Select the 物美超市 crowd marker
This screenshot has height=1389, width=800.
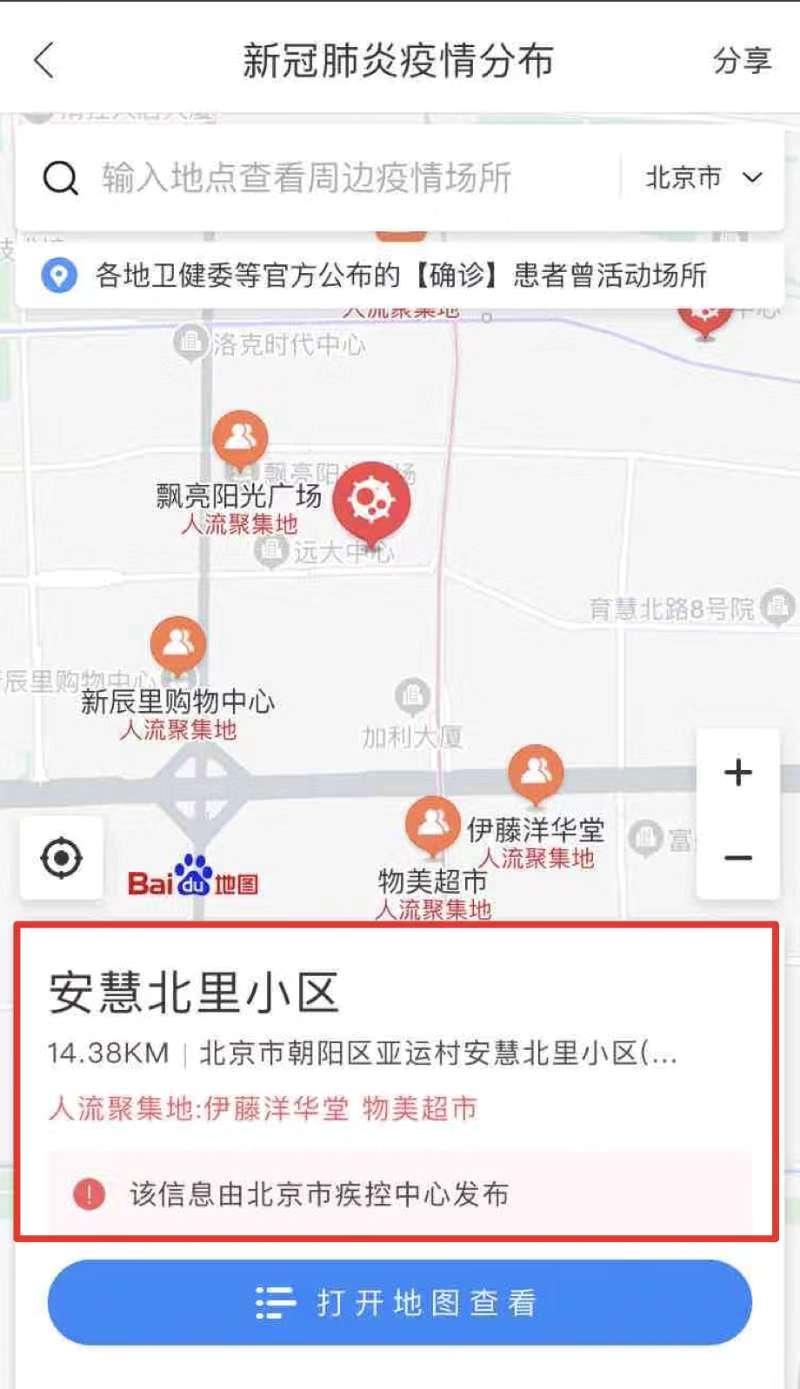coord(432,822)
